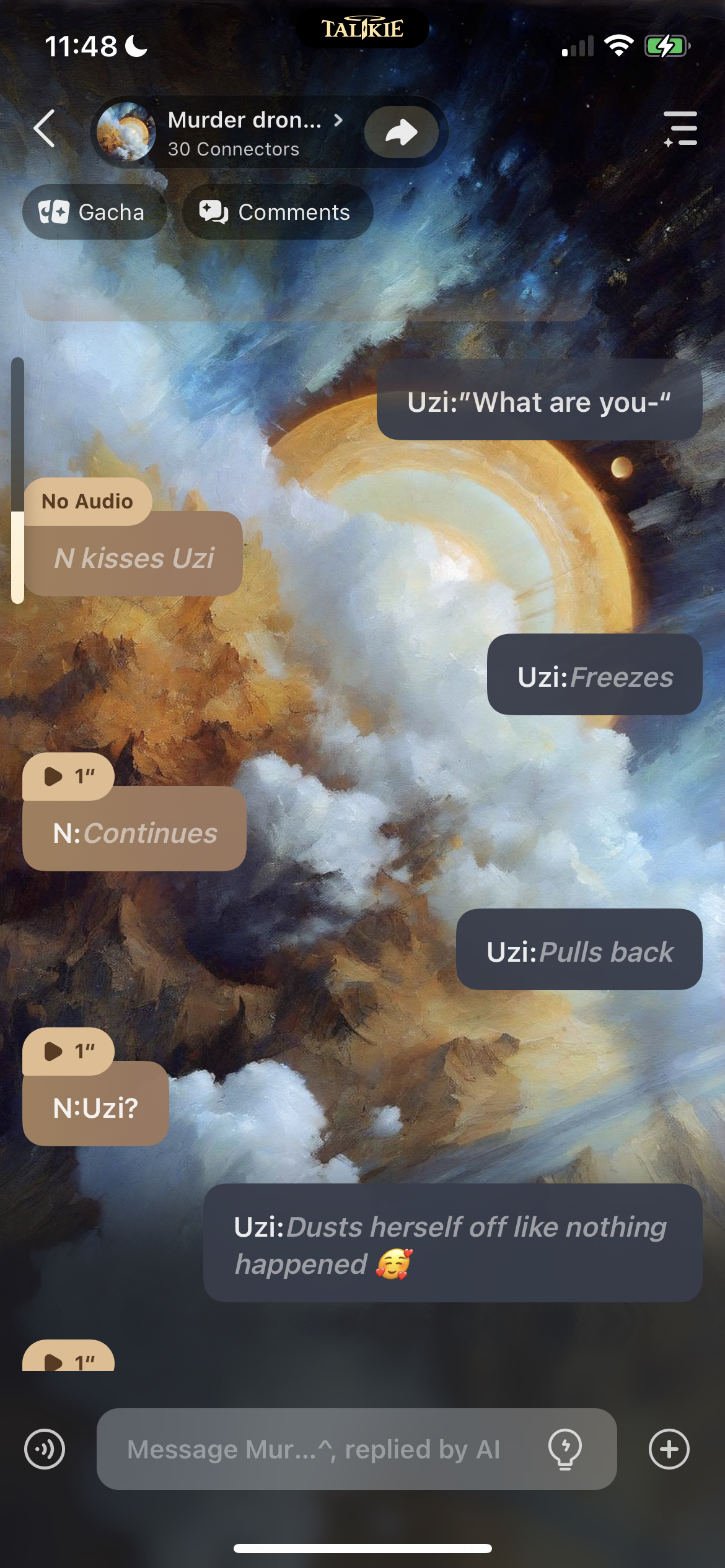Open the plus attachments menu
The image size is (725, 1568).
[669, 1449]
